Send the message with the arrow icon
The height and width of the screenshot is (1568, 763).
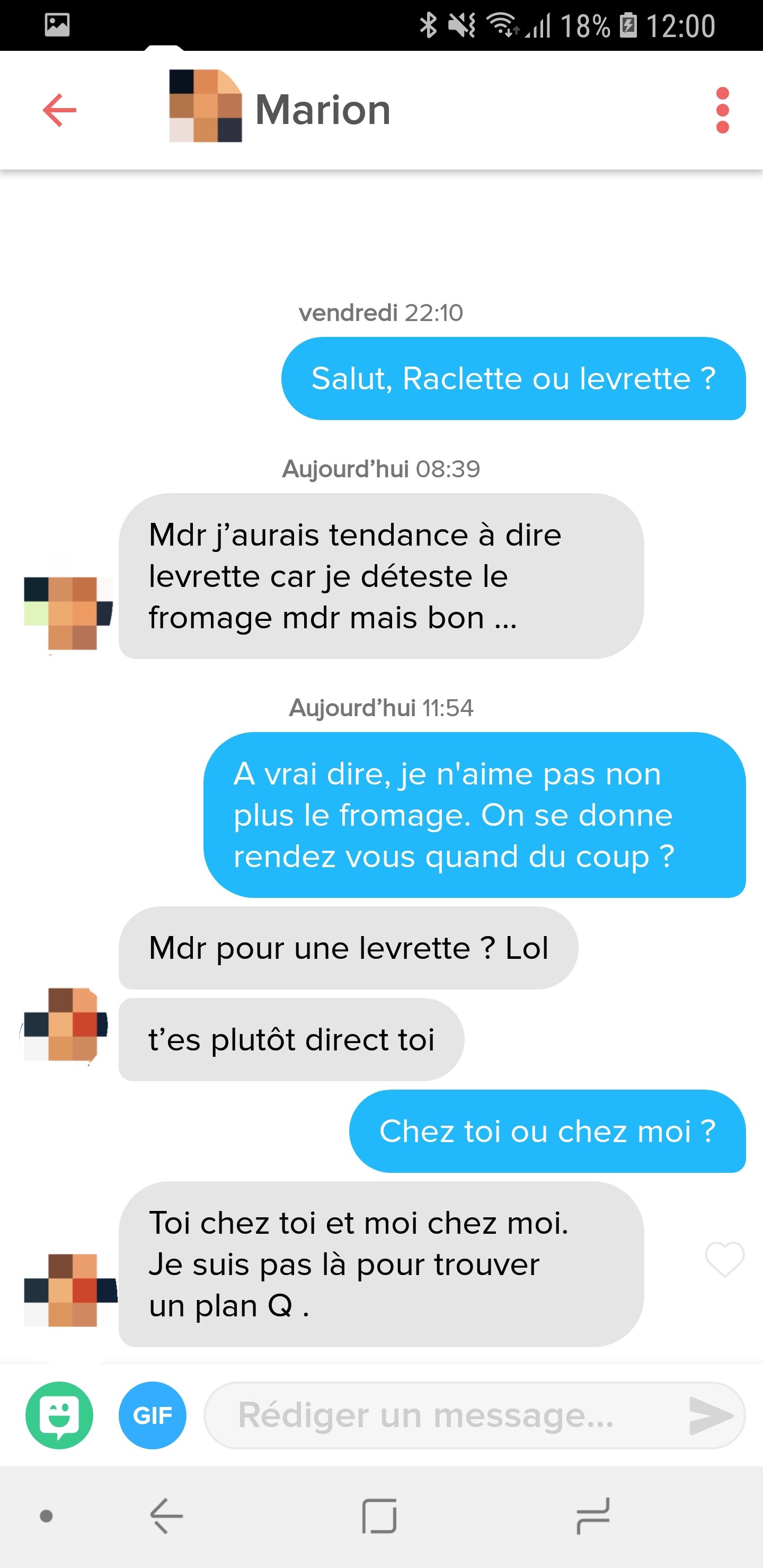click(710, 1415)
